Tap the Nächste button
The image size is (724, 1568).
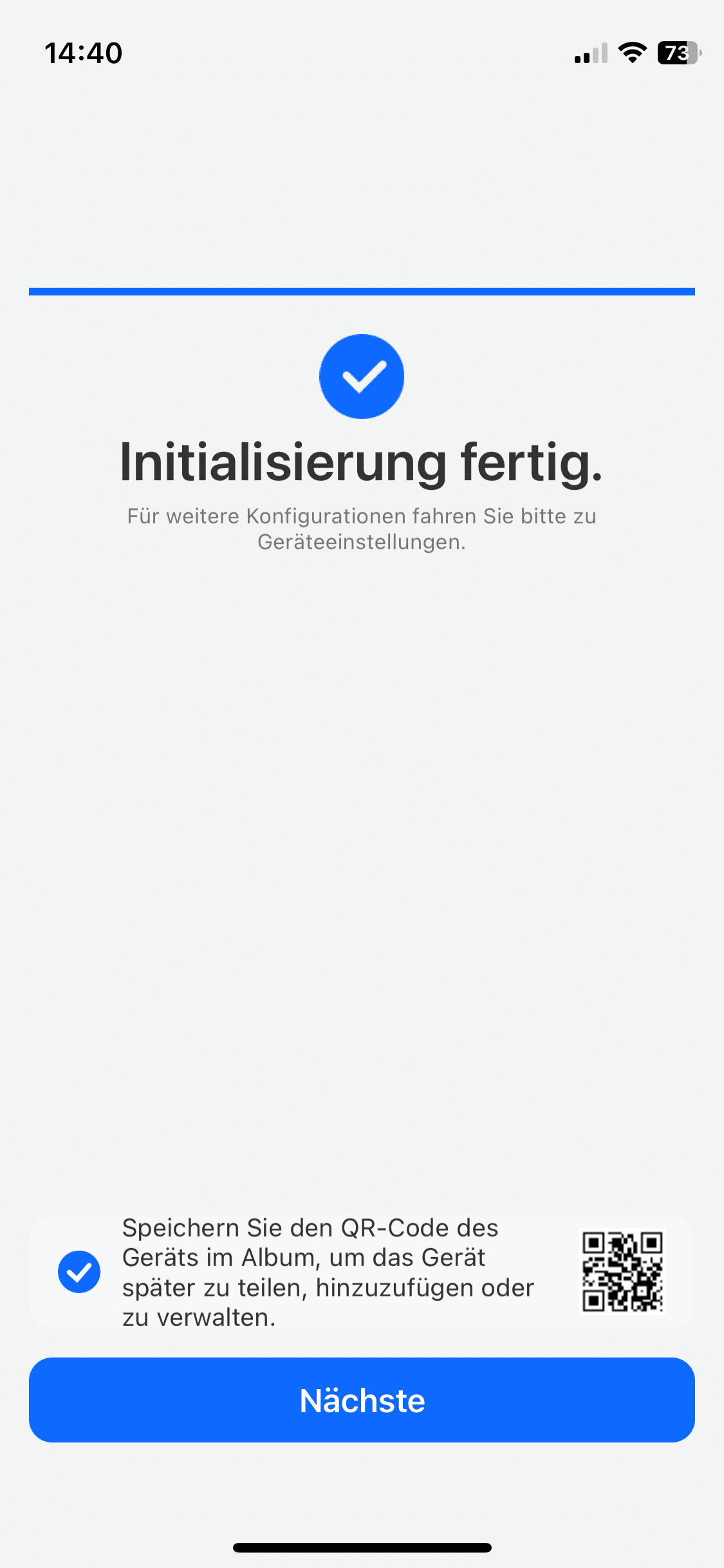[362, 1400]
